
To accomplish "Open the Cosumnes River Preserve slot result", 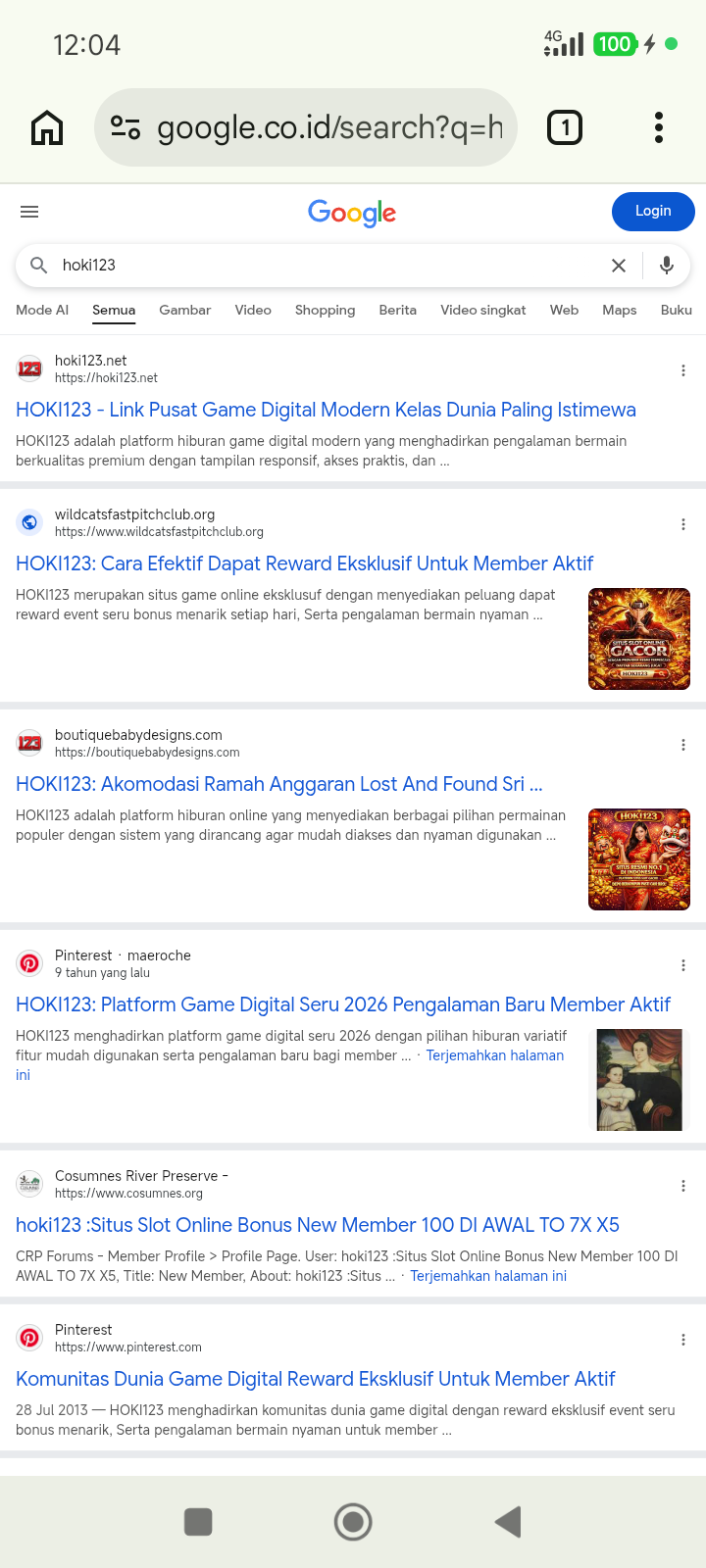I will 318,1225.
